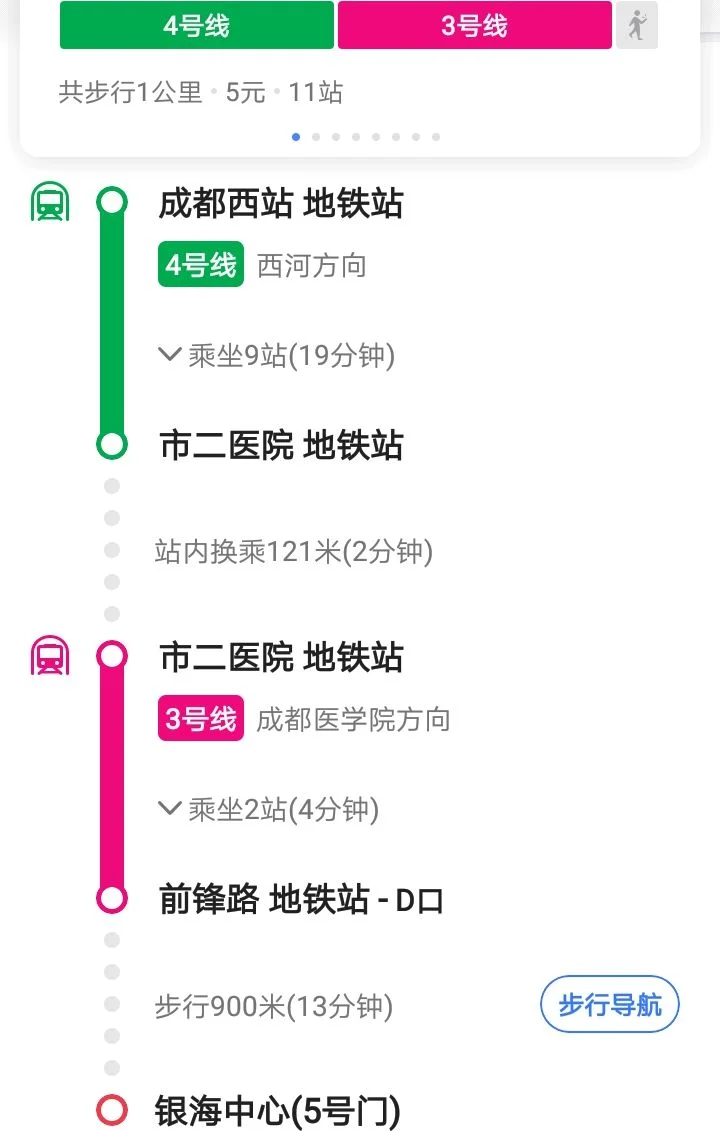The image size is (720, 1131).
Task: Select the green Line 4 subway icon
Action: (48, 203)
